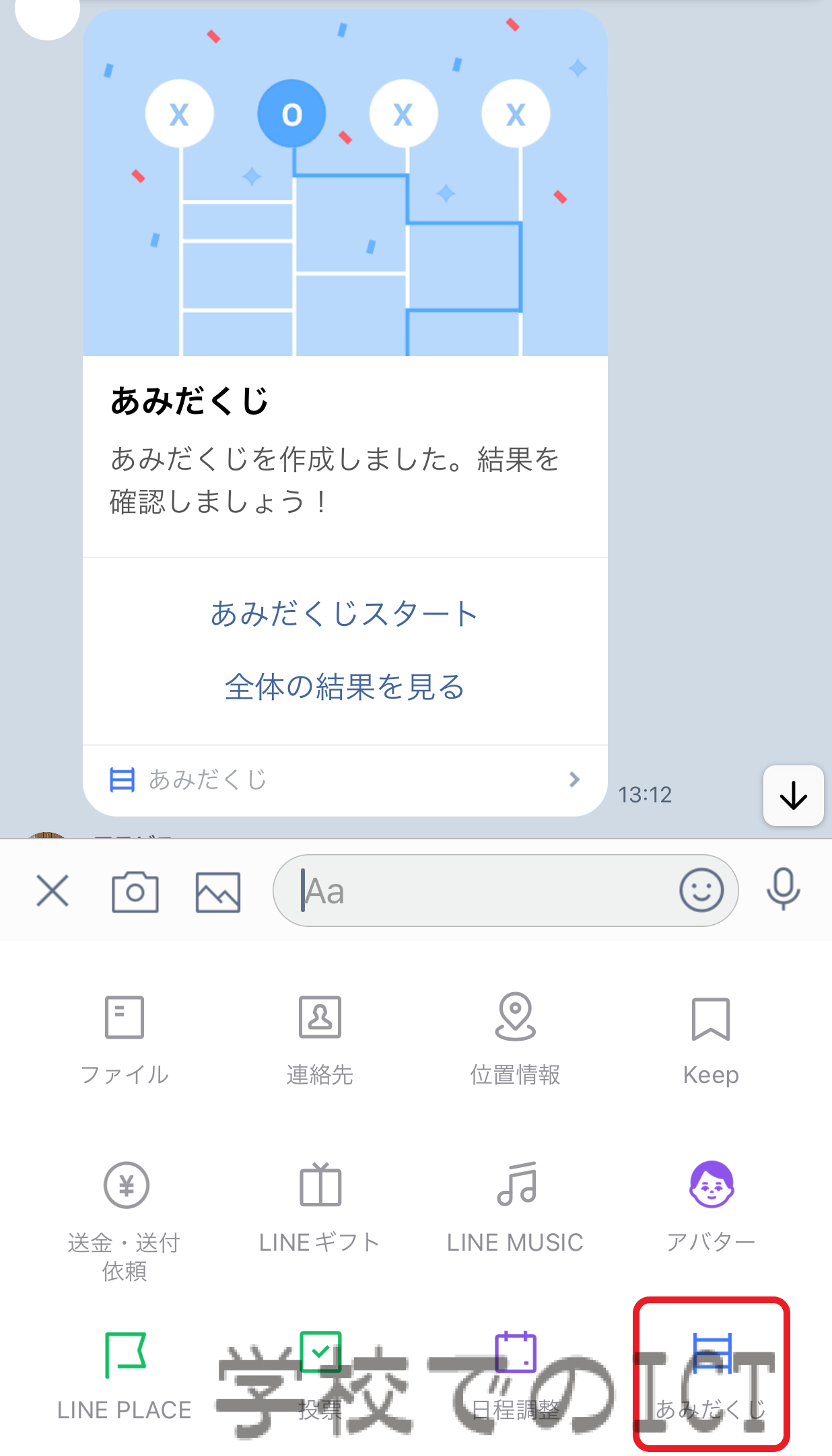The width and height of the screenshot is (832, 1456).
Task: Jump to latest message with down arrow
Action: (x=793, y=795)
